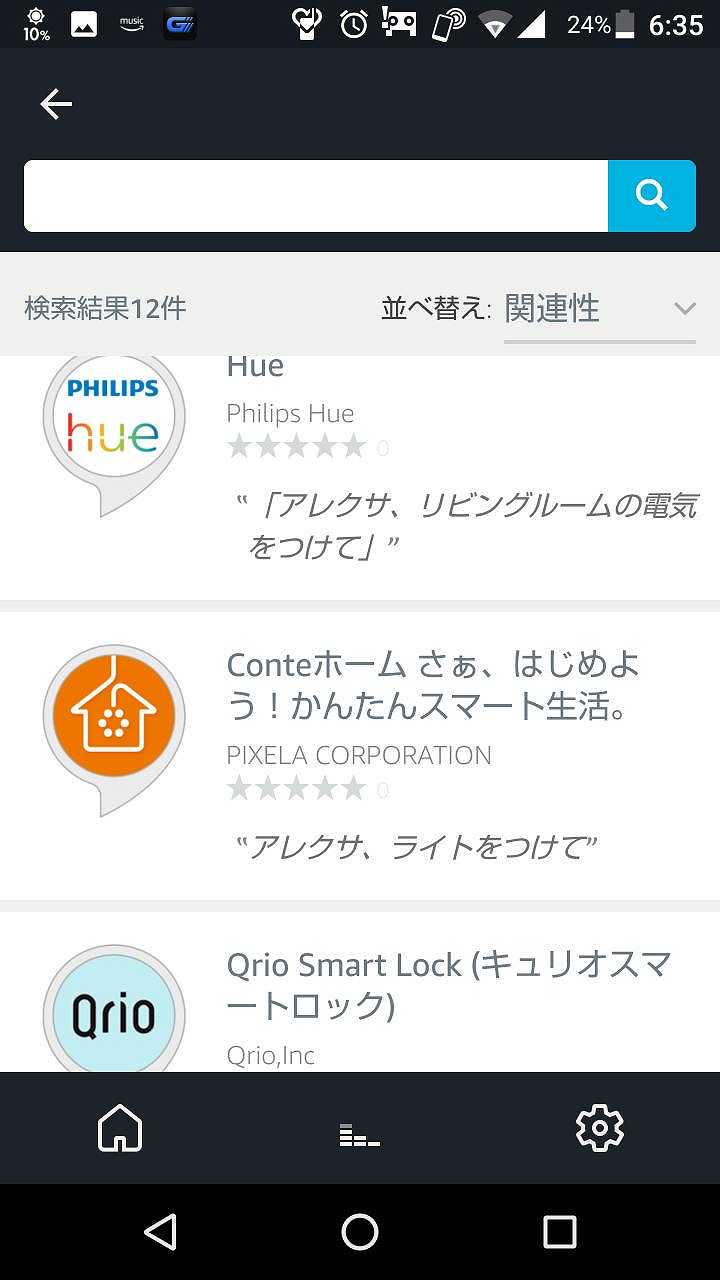Image resolution: width=720 pixels, height=1280 pixels.
Task: Tap the blue search magnifier button
Action: click(651, 196)
